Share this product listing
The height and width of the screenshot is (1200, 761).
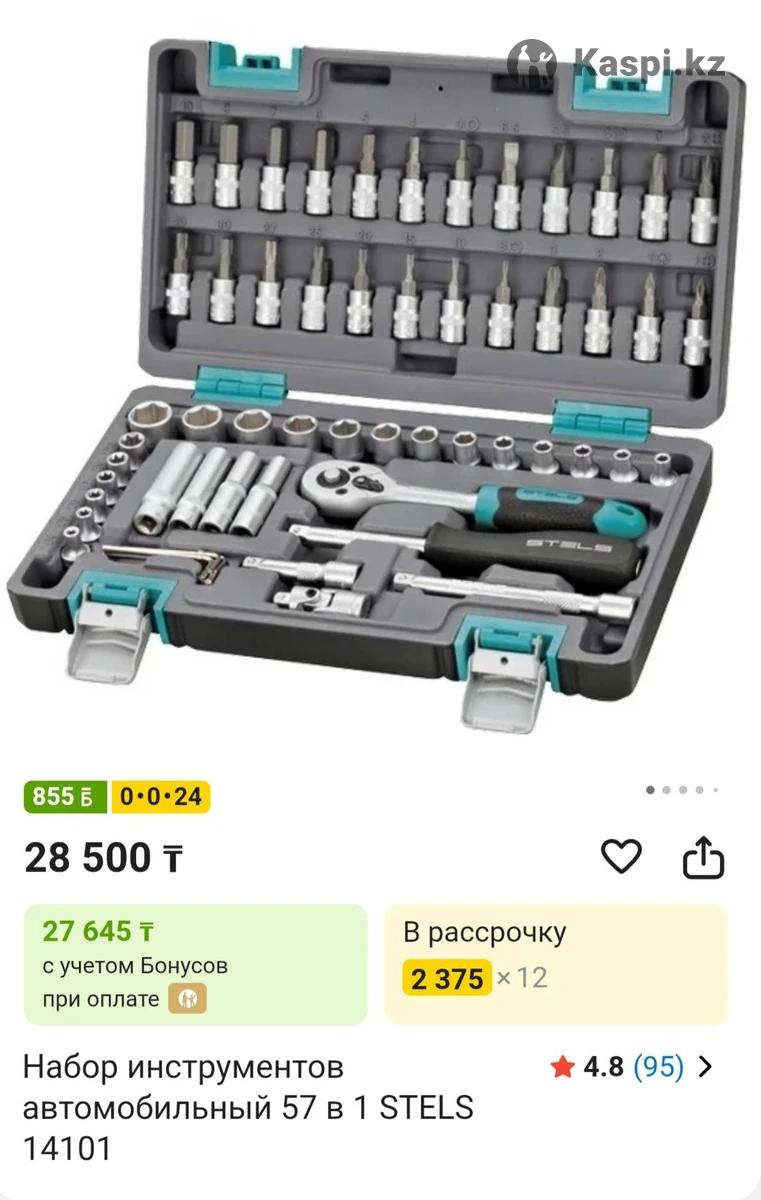[703, 857]
